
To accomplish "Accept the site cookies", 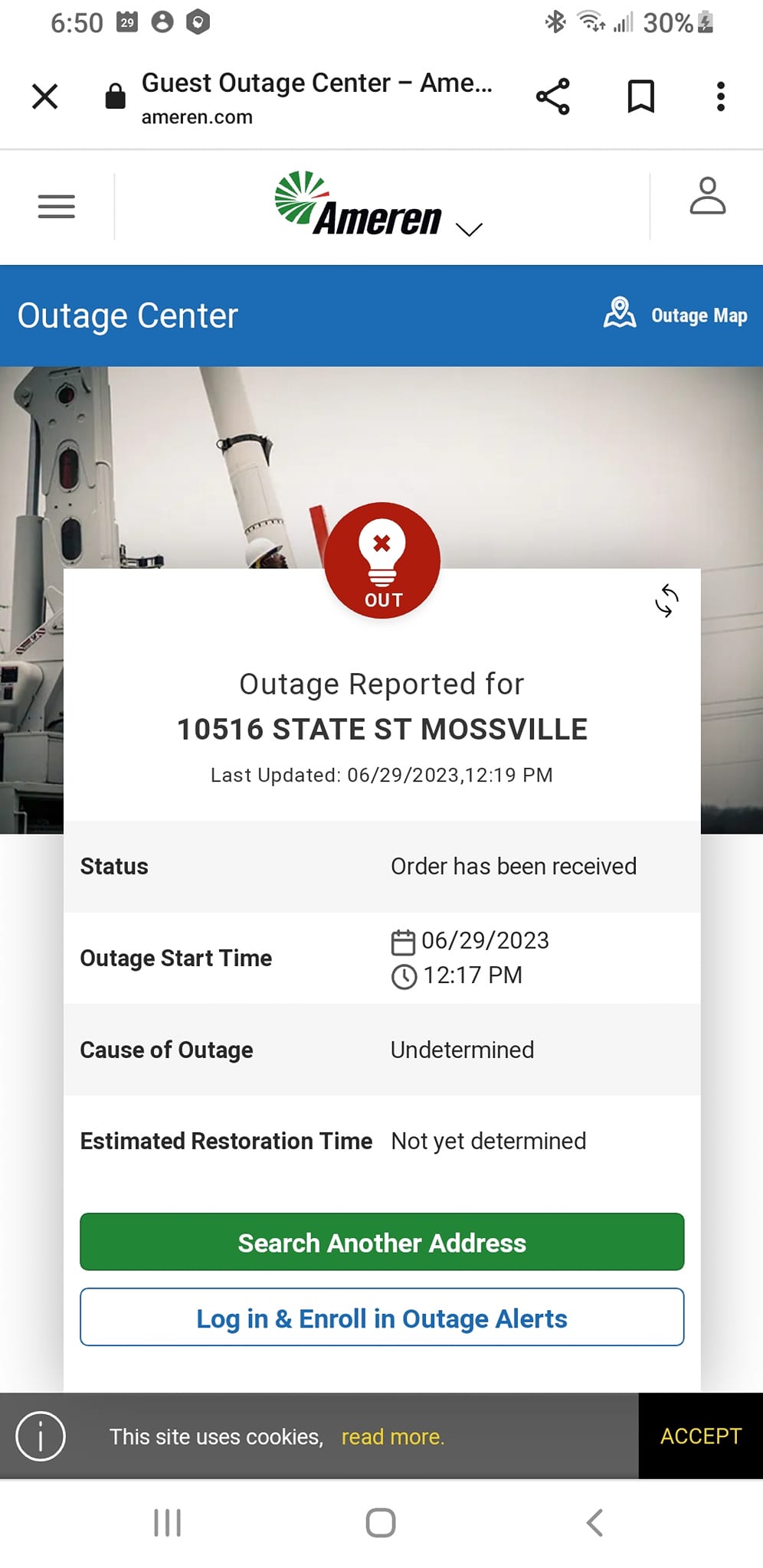I will click(x=700, y=1436).
